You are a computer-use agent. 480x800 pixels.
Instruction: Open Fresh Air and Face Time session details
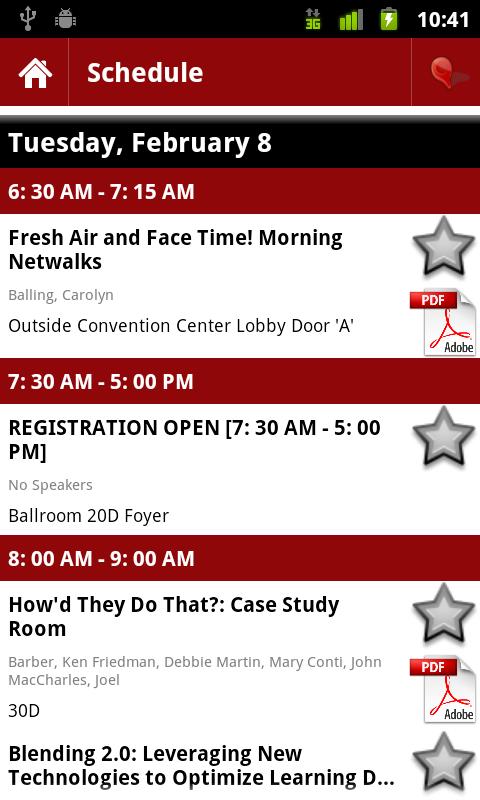point(204,286)
